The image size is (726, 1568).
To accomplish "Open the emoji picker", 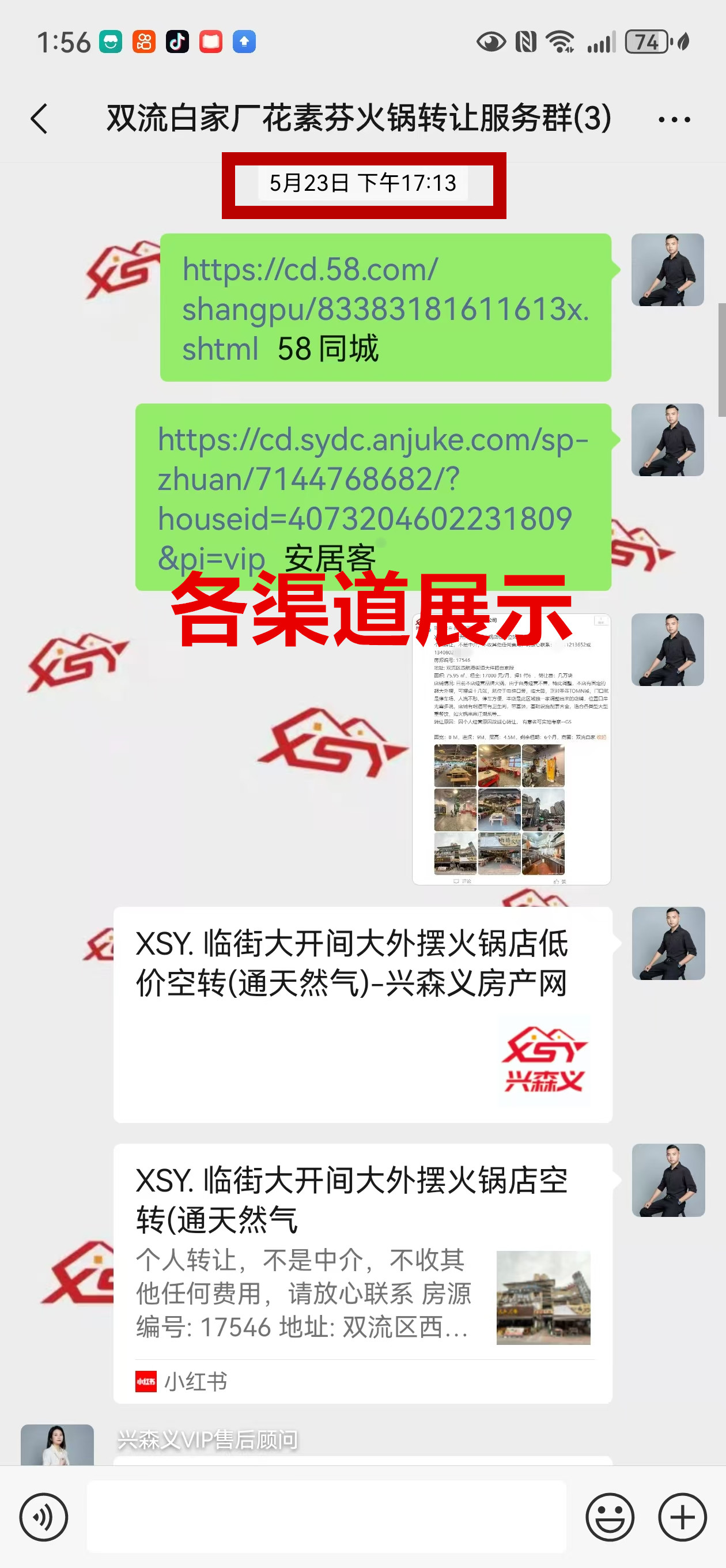I will tap(609, 1516).
